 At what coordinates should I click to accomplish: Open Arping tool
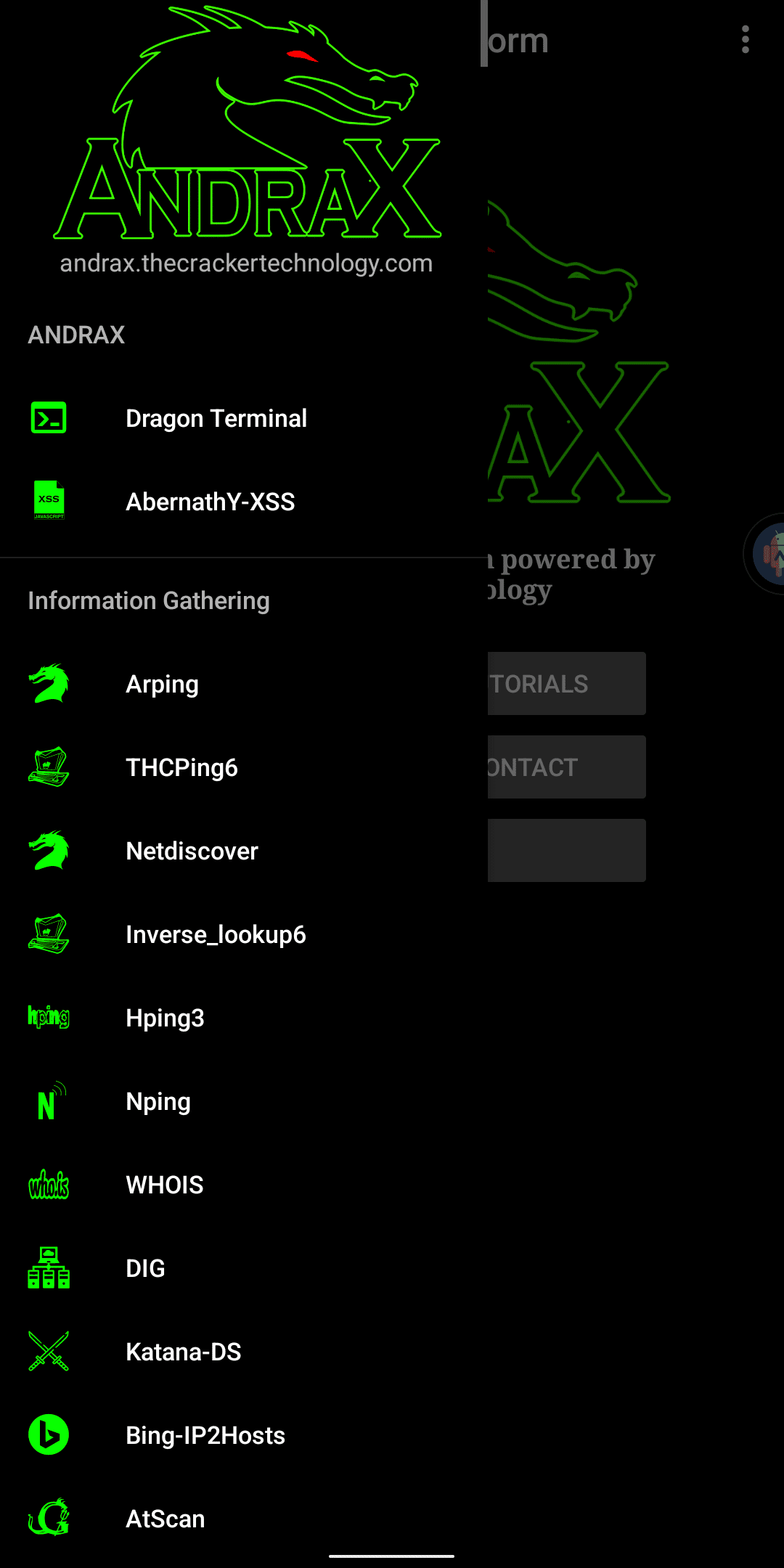click(162, 684)
